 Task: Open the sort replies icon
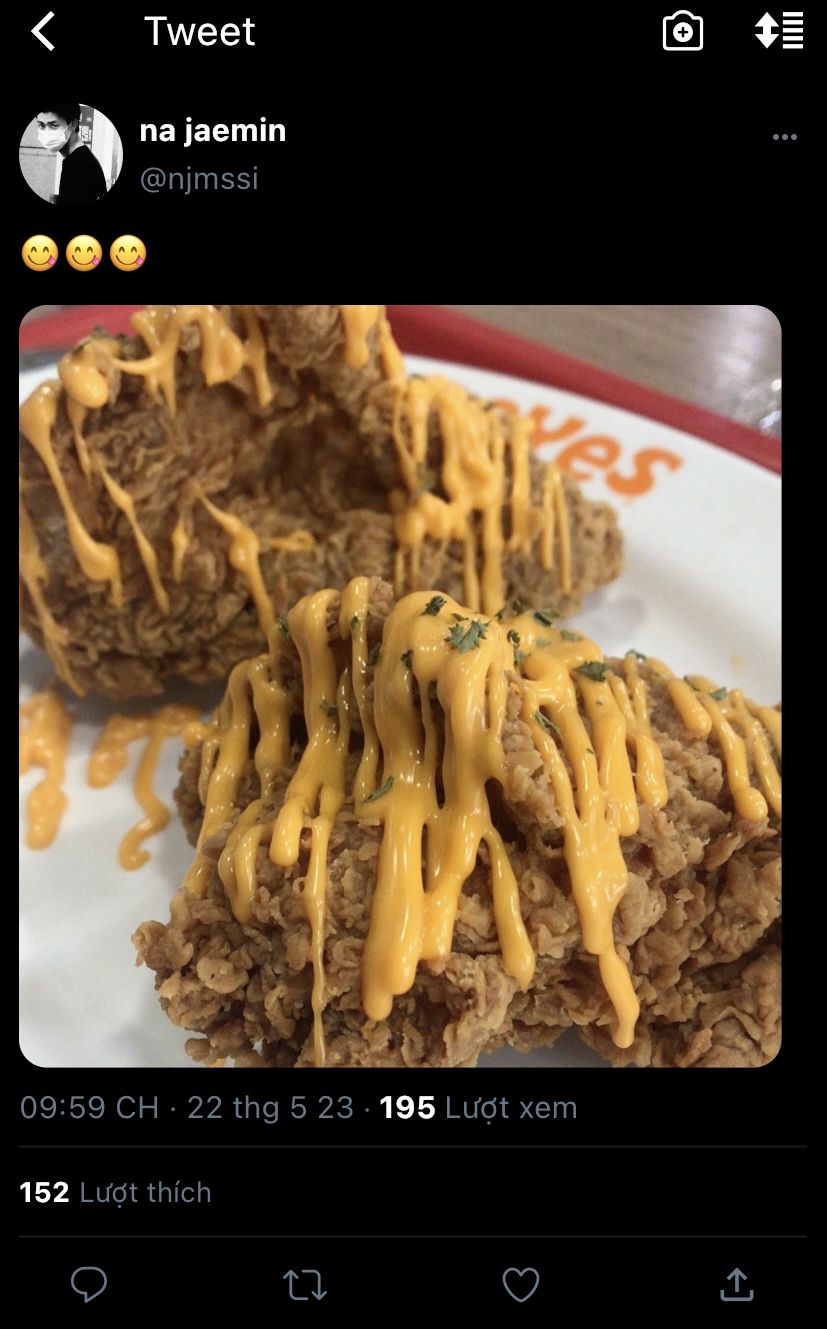tap(779, 30)
